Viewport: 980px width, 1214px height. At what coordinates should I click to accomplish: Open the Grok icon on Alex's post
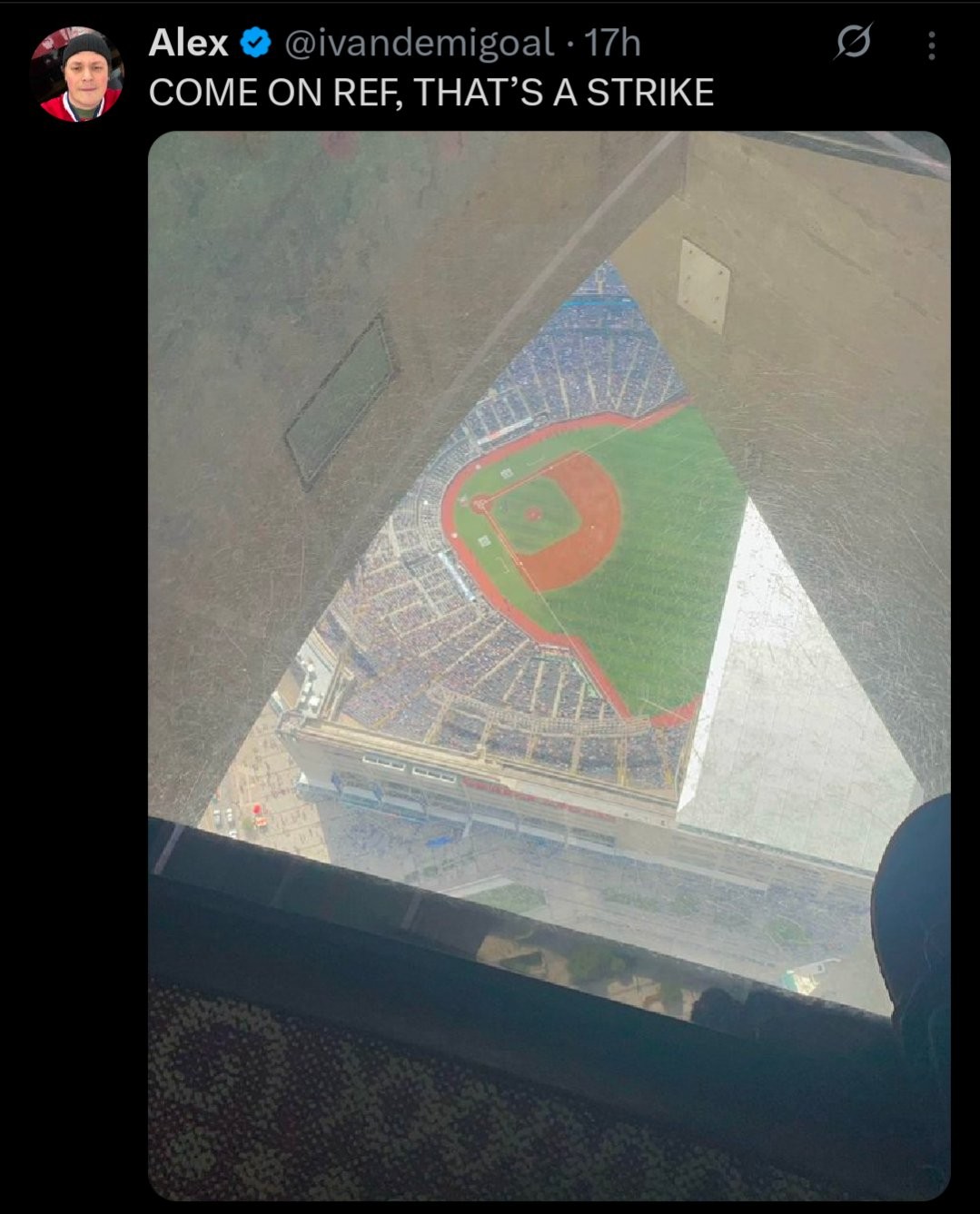pyautogui.click(x=853, y=43)
